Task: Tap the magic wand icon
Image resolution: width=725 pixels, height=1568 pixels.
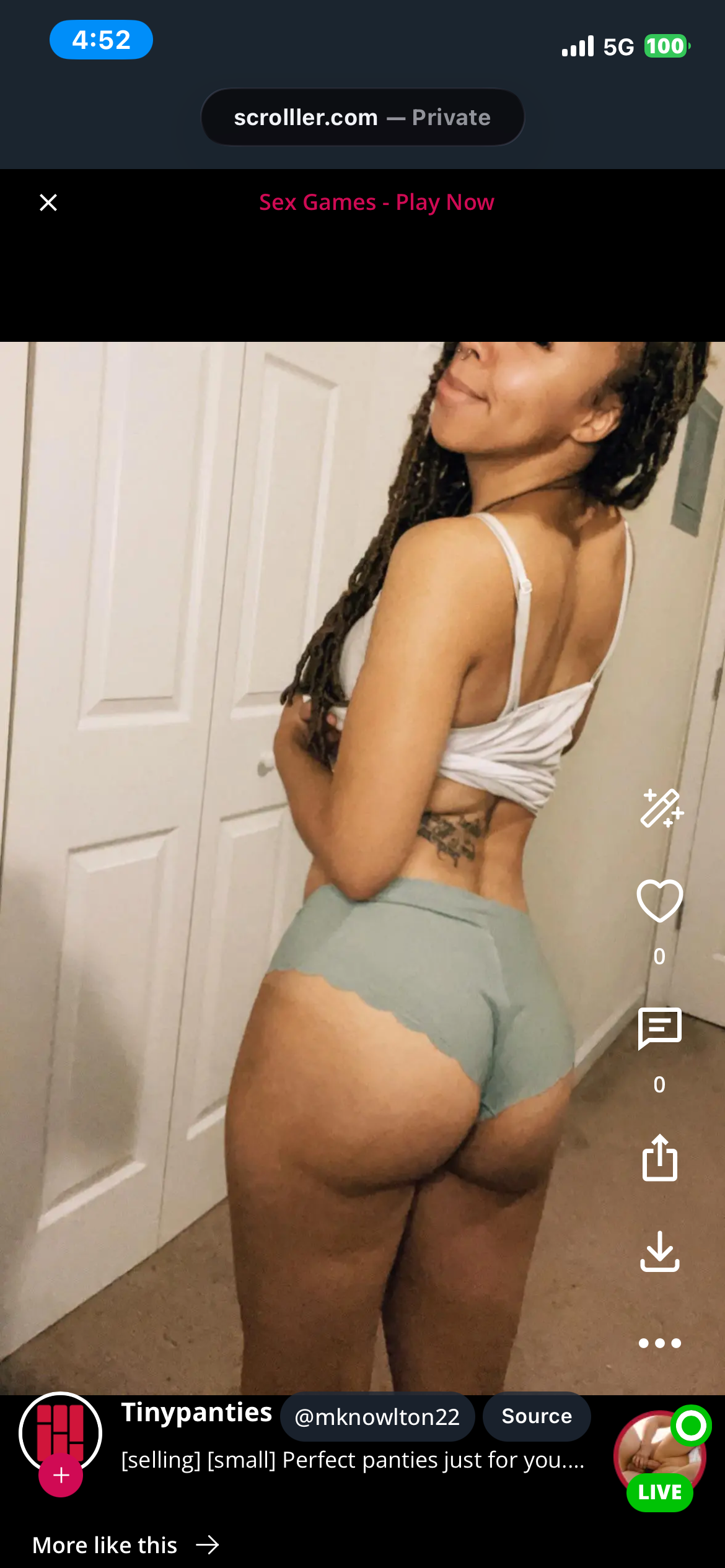Action: coord(661,808)
